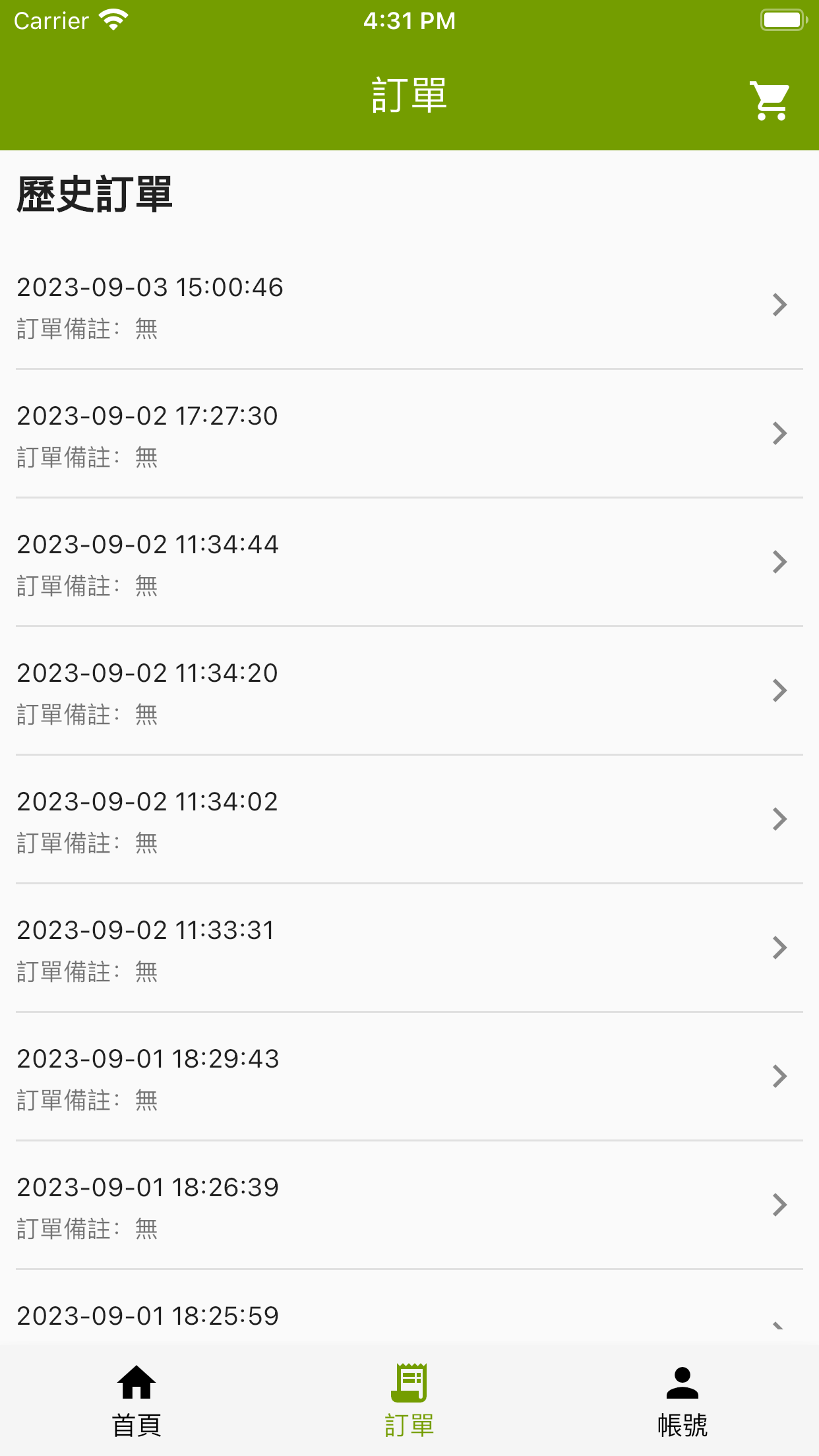Screen dimensions: 819x1456
Task: Show details for order 2023-09-02 11:34:02
Action: pyautogui.click(x=409, y=819)
